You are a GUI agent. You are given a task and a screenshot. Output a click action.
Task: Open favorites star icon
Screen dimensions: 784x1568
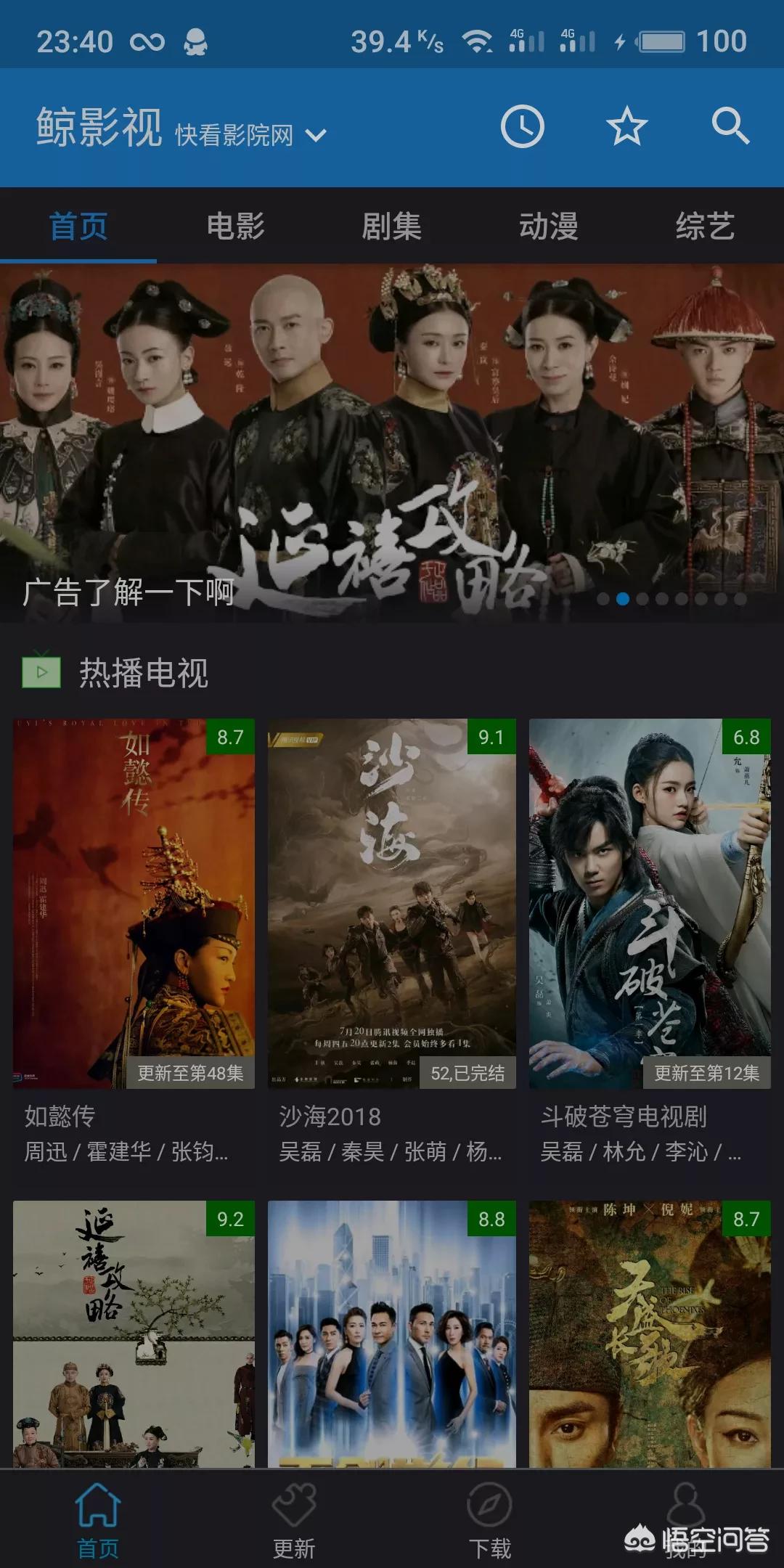coord(626,127)
